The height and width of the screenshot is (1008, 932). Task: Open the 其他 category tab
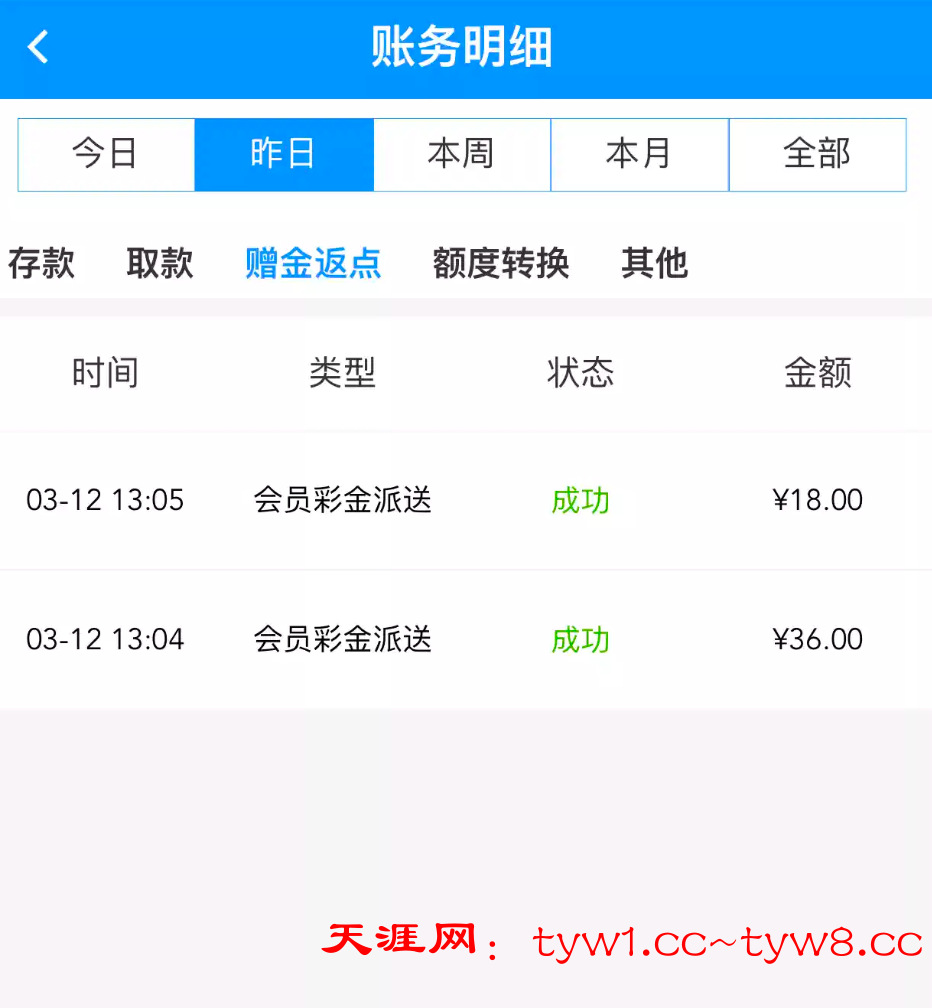point(655,263)
